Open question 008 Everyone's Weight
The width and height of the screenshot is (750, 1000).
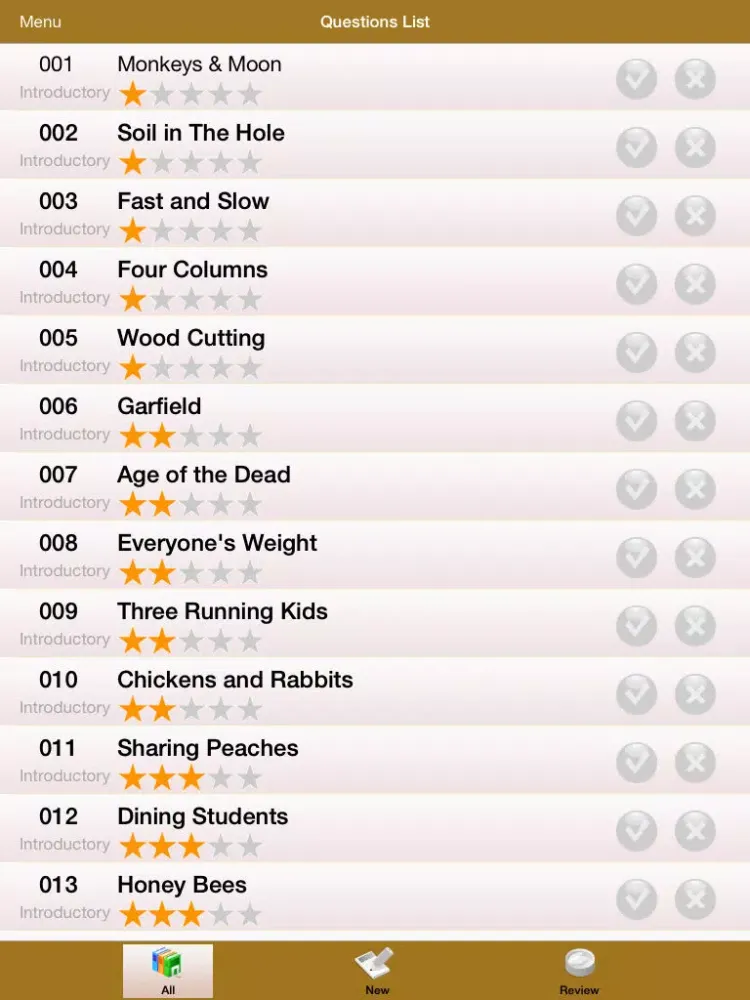[217, 543]
